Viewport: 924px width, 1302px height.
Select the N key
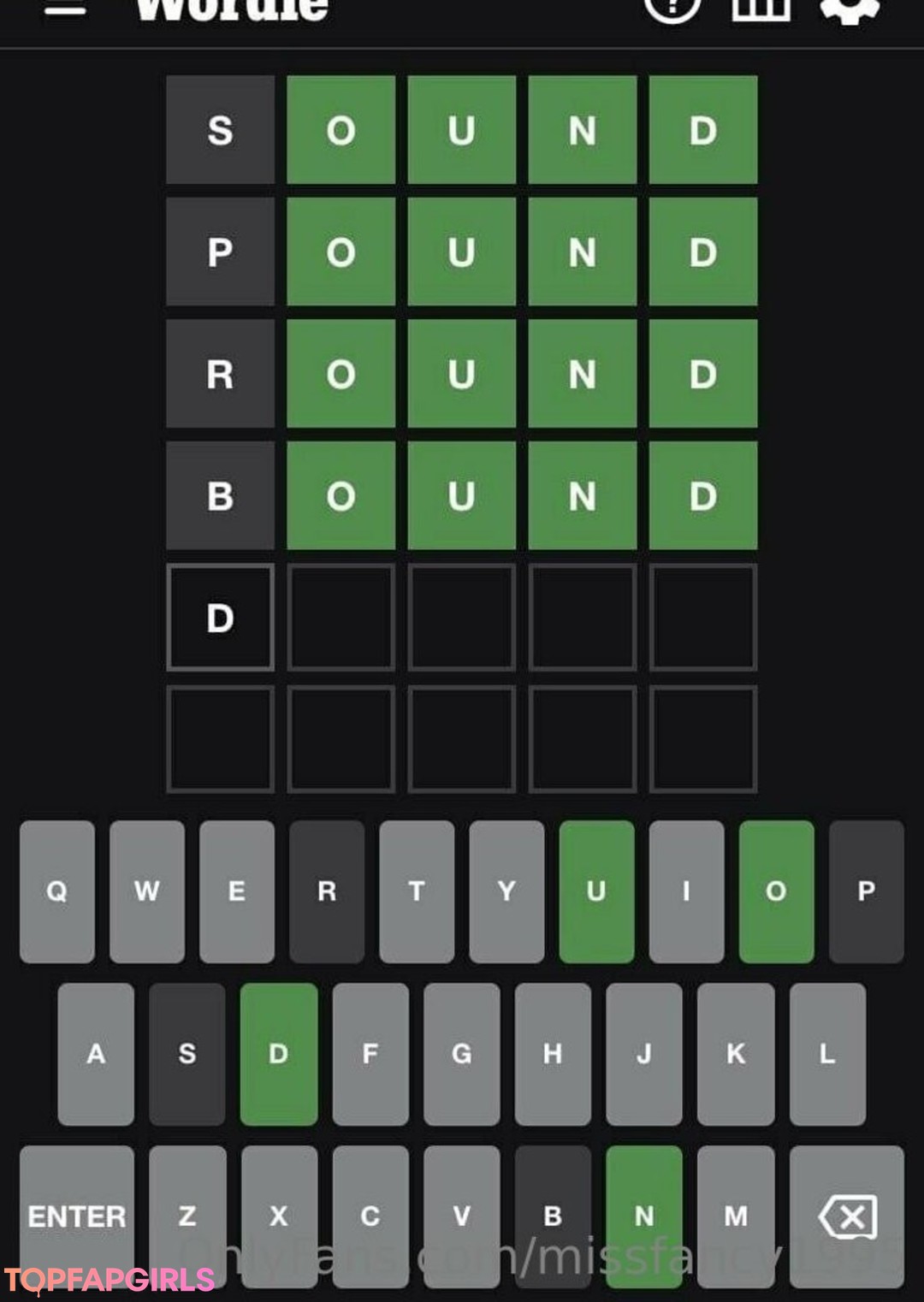pos(644,1215)
